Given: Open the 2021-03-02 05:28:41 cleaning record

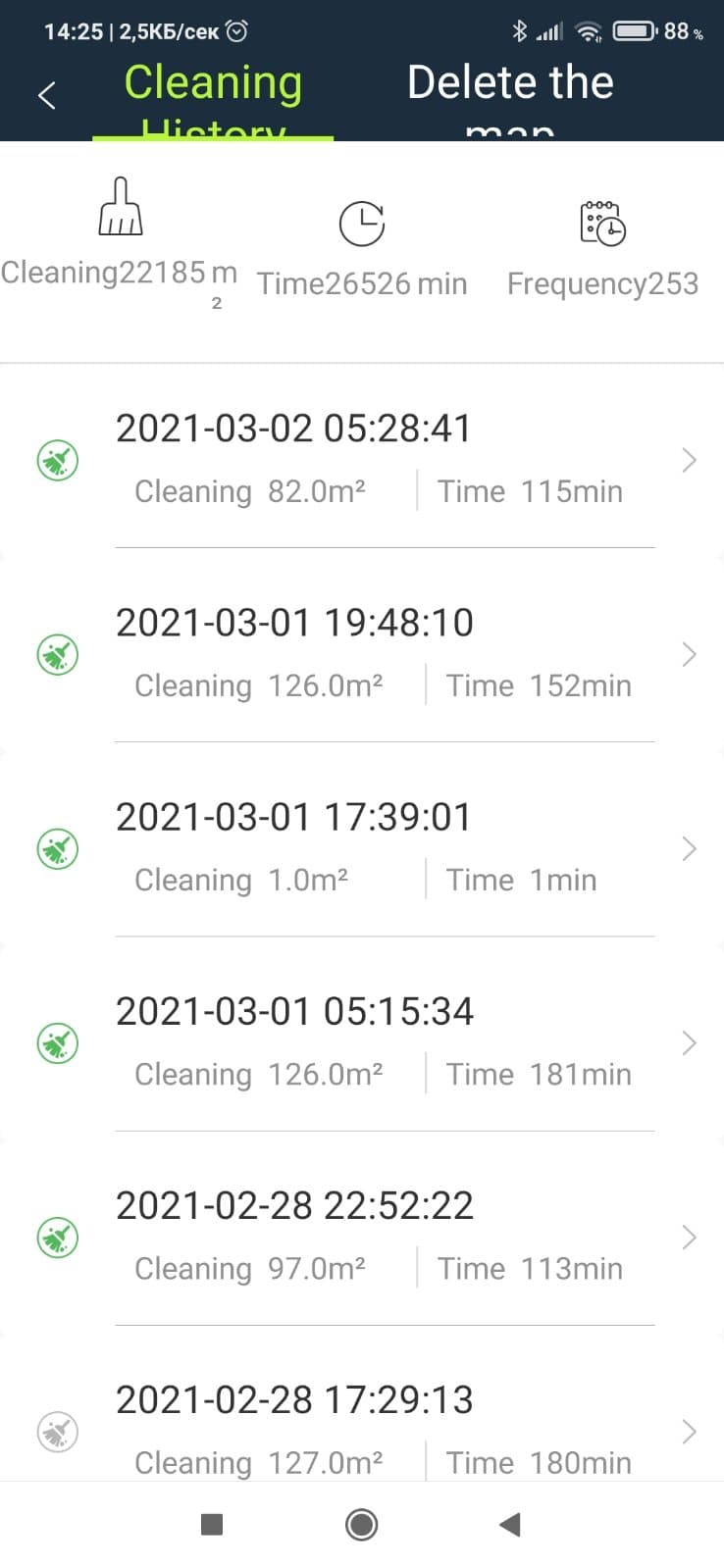Looking at the screenshot, I should tap(362, 460).
